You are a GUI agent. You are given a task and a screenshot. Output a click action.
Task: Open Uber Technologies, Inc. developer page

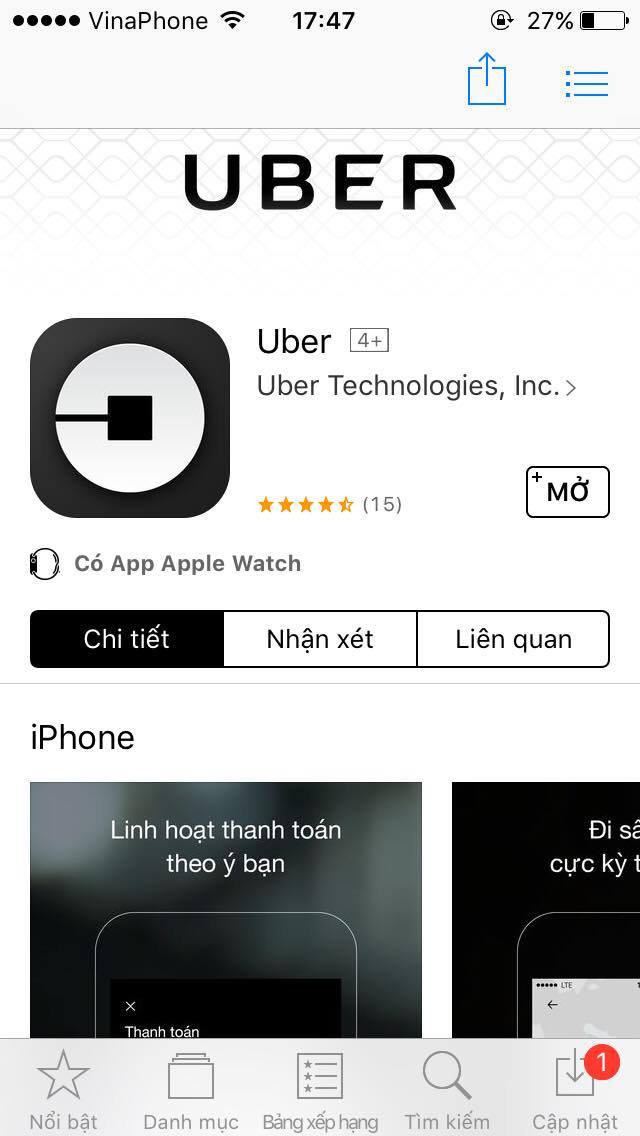coord(415,386)
